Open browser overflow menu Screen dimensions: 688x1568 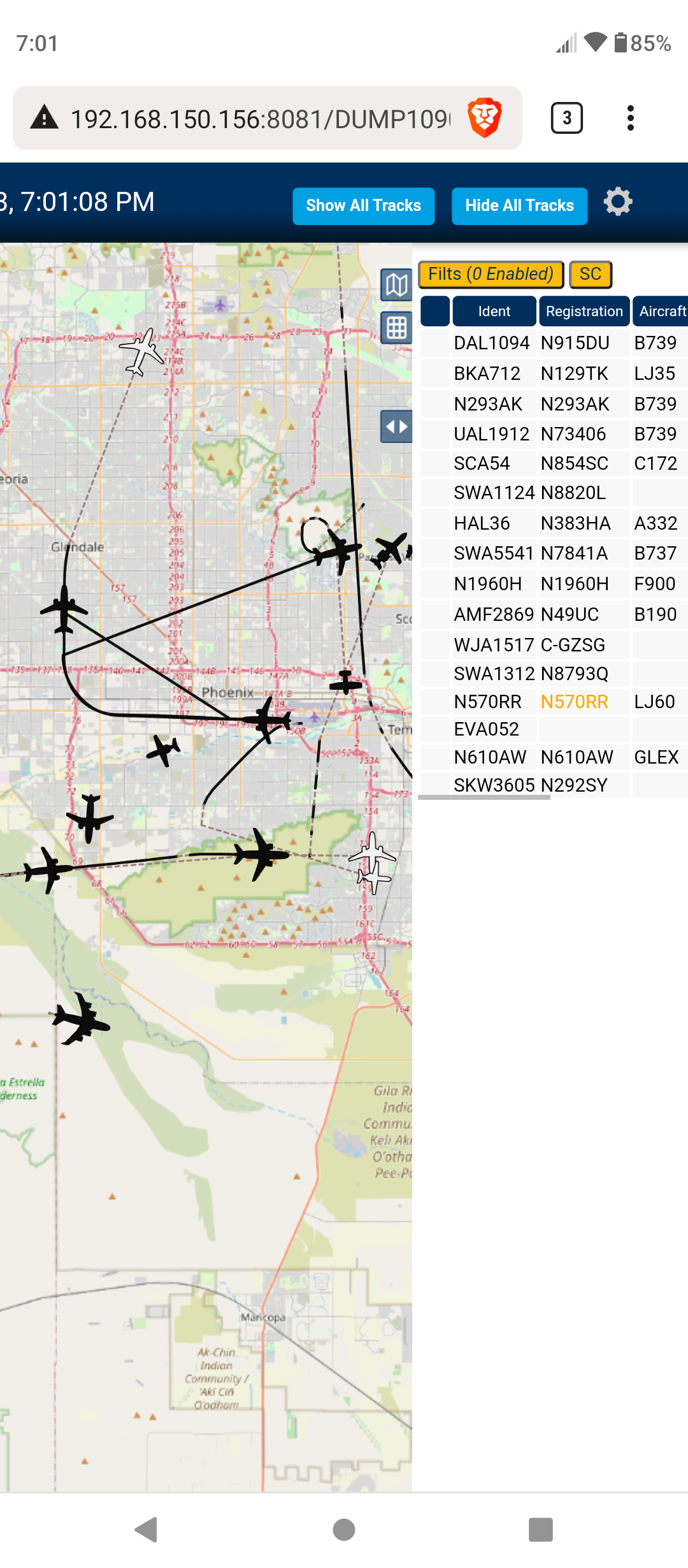point(631,118)
